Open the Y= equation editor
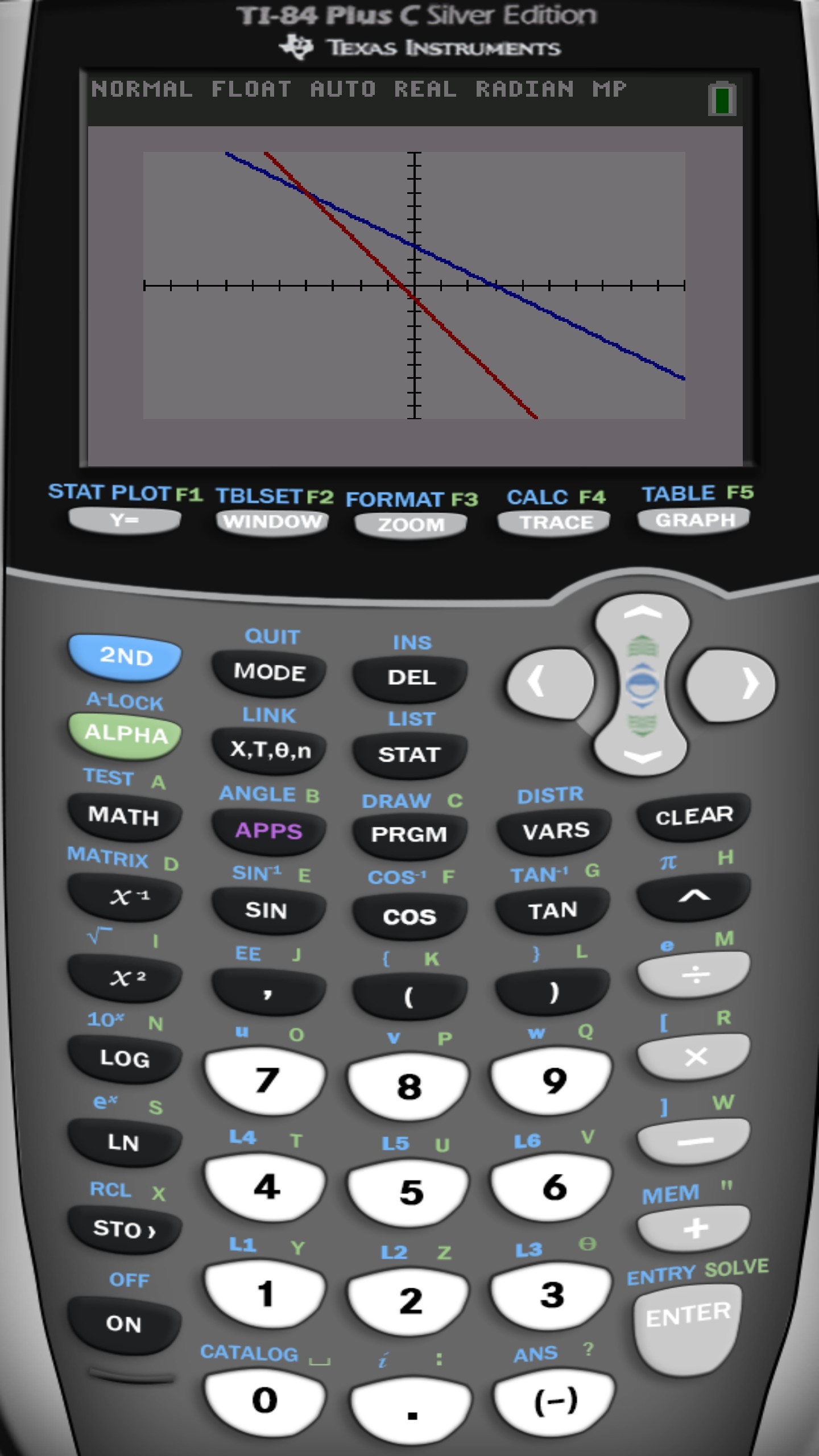The height and width of the screenshot is (1456, 819). 125,520
